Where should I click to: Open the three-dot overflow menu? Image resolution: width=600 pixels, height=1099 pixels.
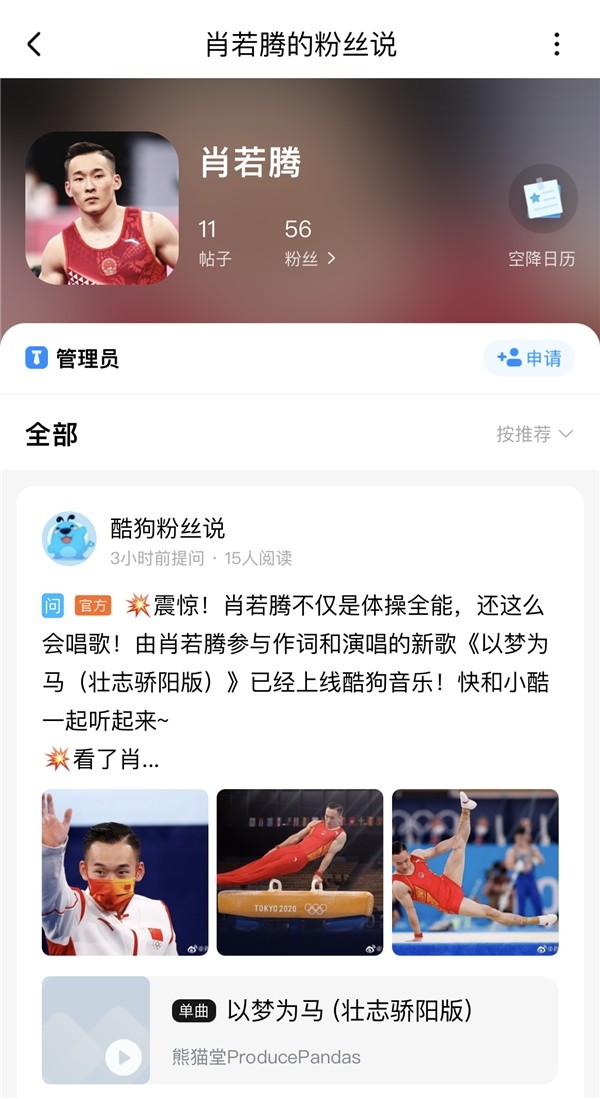click(557, 44)
